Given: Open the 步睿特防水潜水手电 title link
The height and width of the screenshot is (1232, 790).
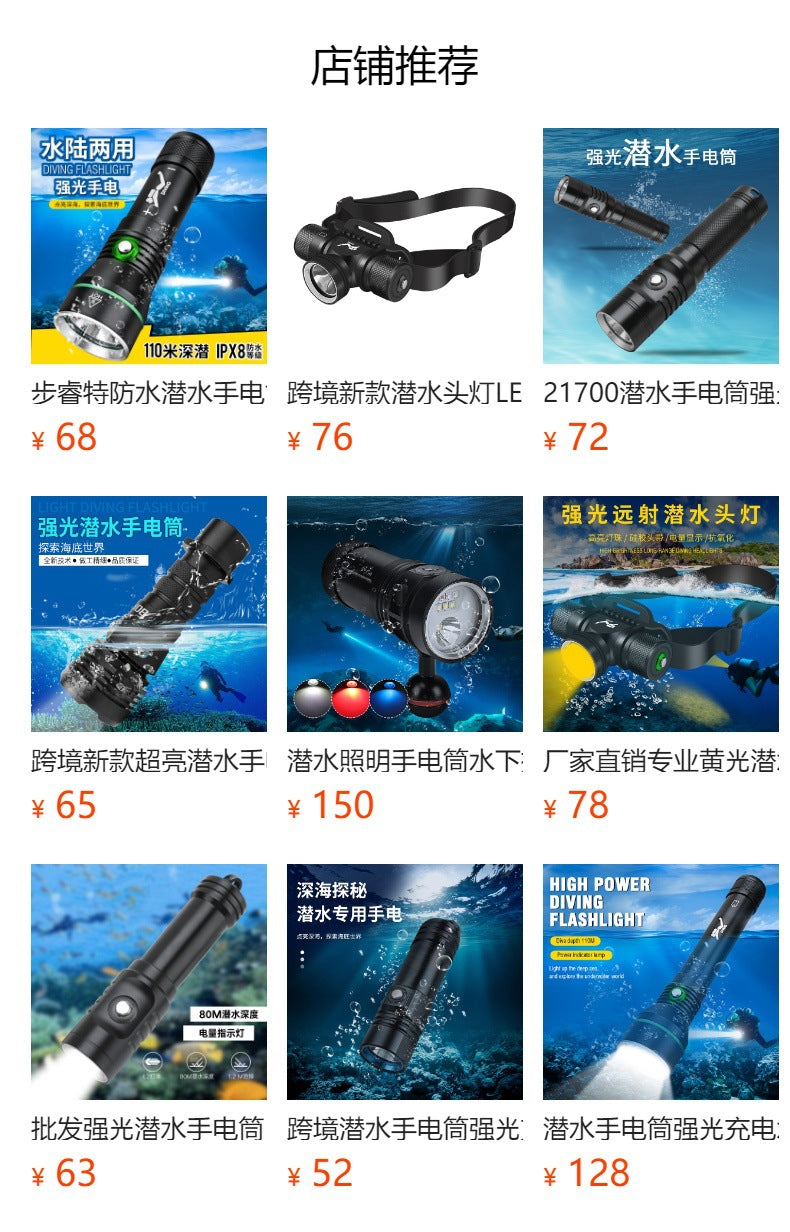Looking at the screenshot, I should pyautogui.click(x=145, y=393).
